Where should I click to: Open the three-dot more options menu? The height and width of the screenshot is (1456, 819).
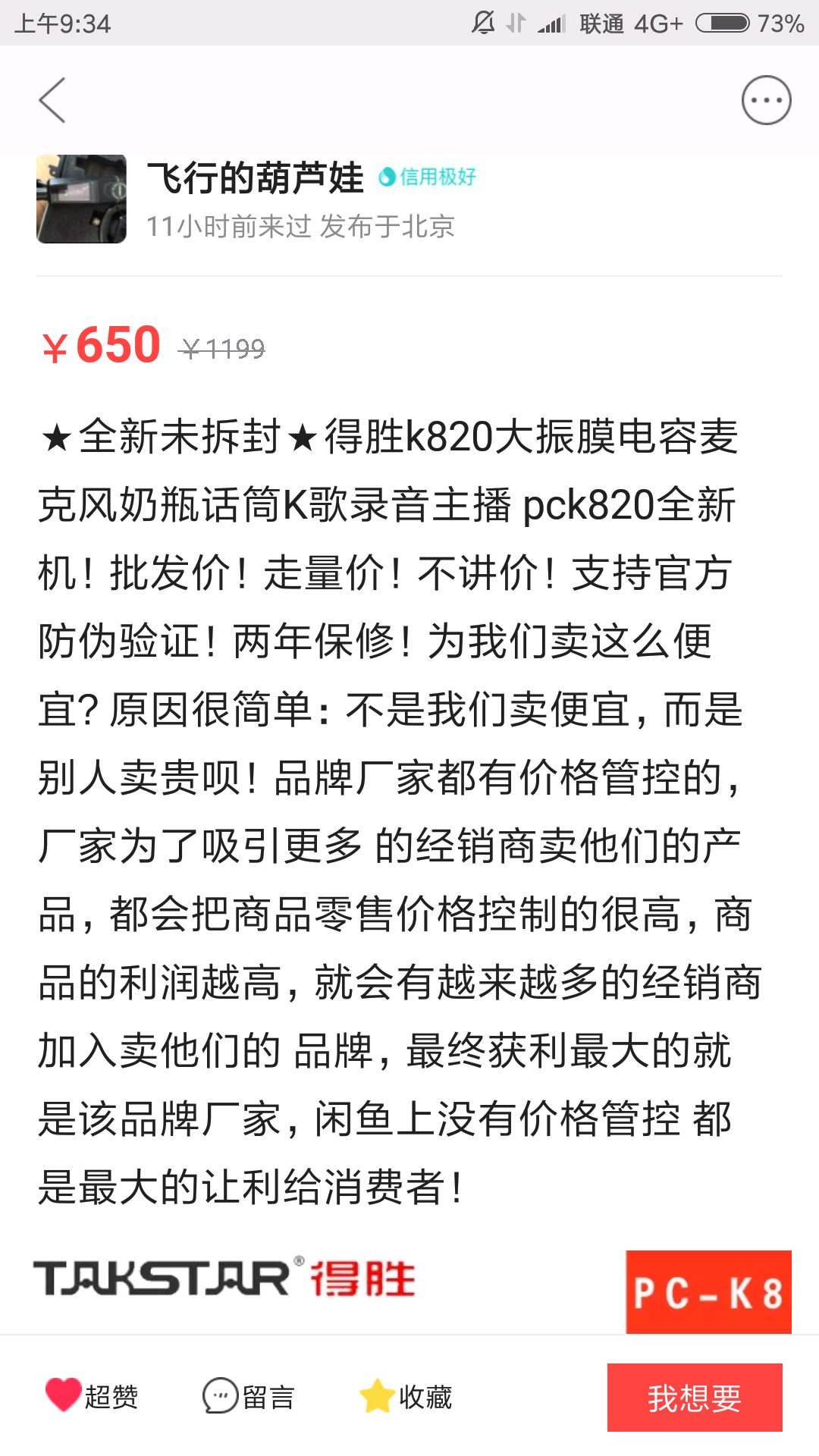pos(766,100)
